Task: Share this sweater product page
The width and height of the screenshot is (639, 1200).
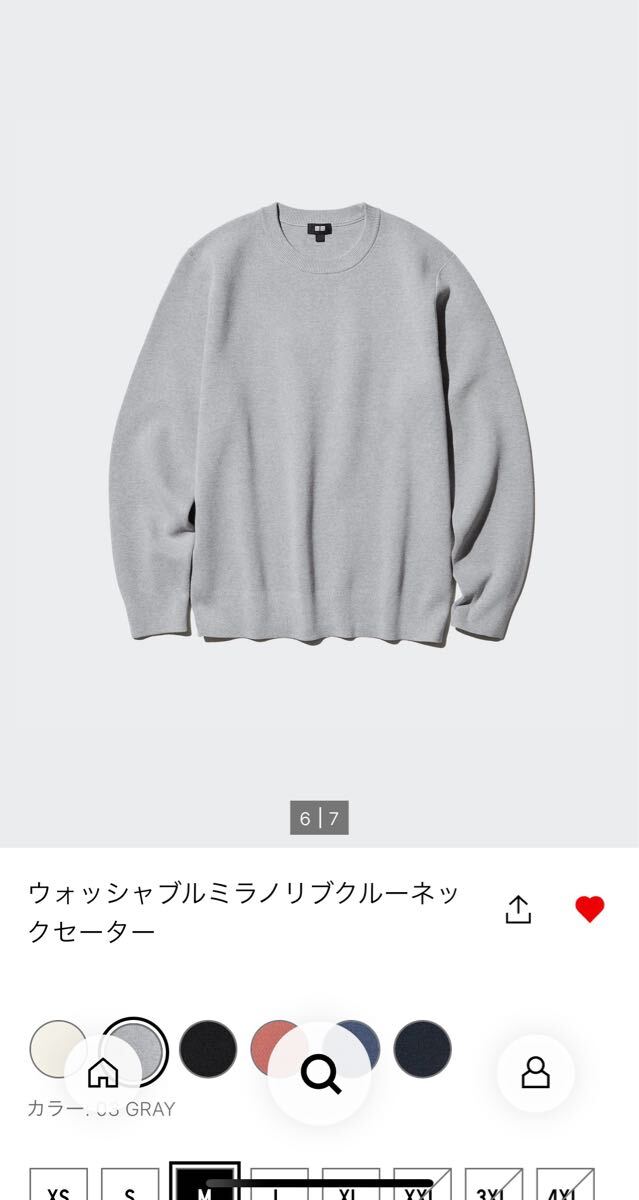Action: [x=518, y=909]
